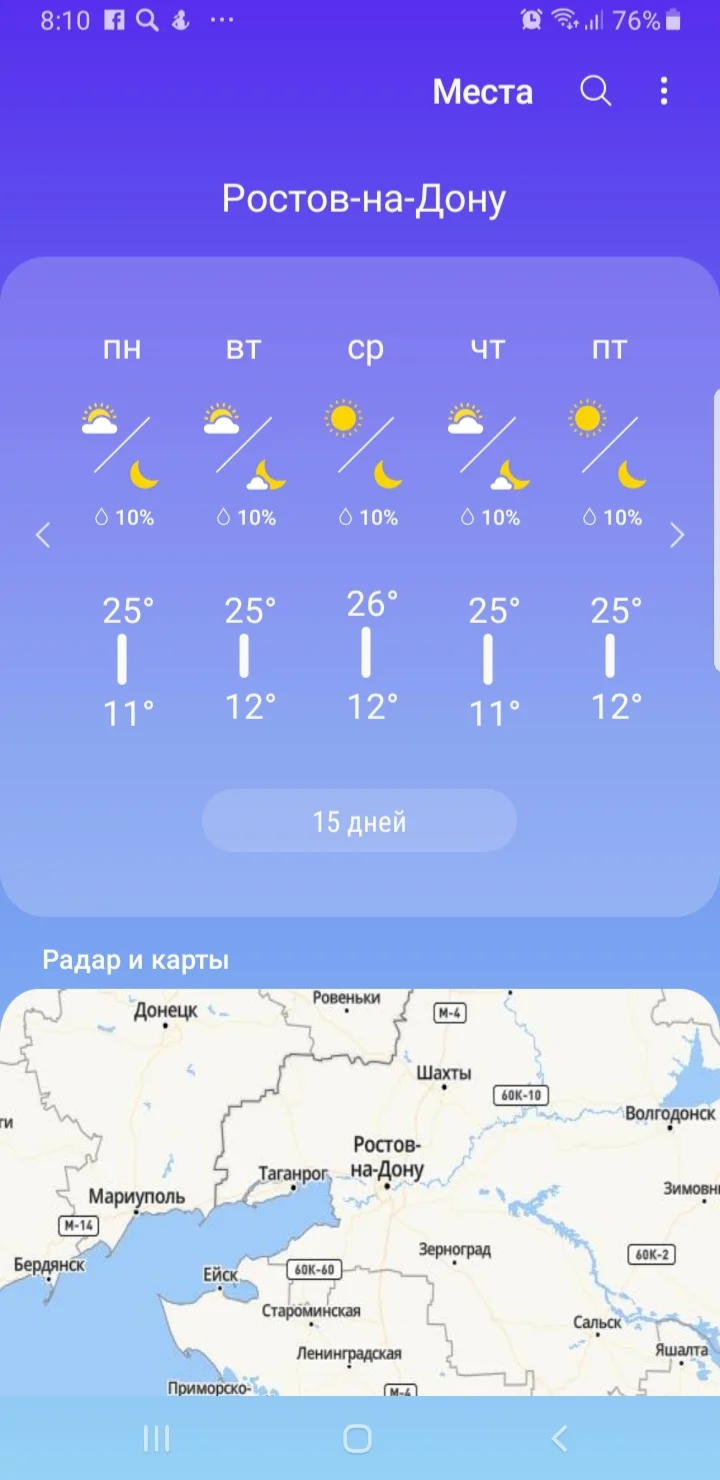
Task: Select the ср day column
Action: tap(366, 348)
